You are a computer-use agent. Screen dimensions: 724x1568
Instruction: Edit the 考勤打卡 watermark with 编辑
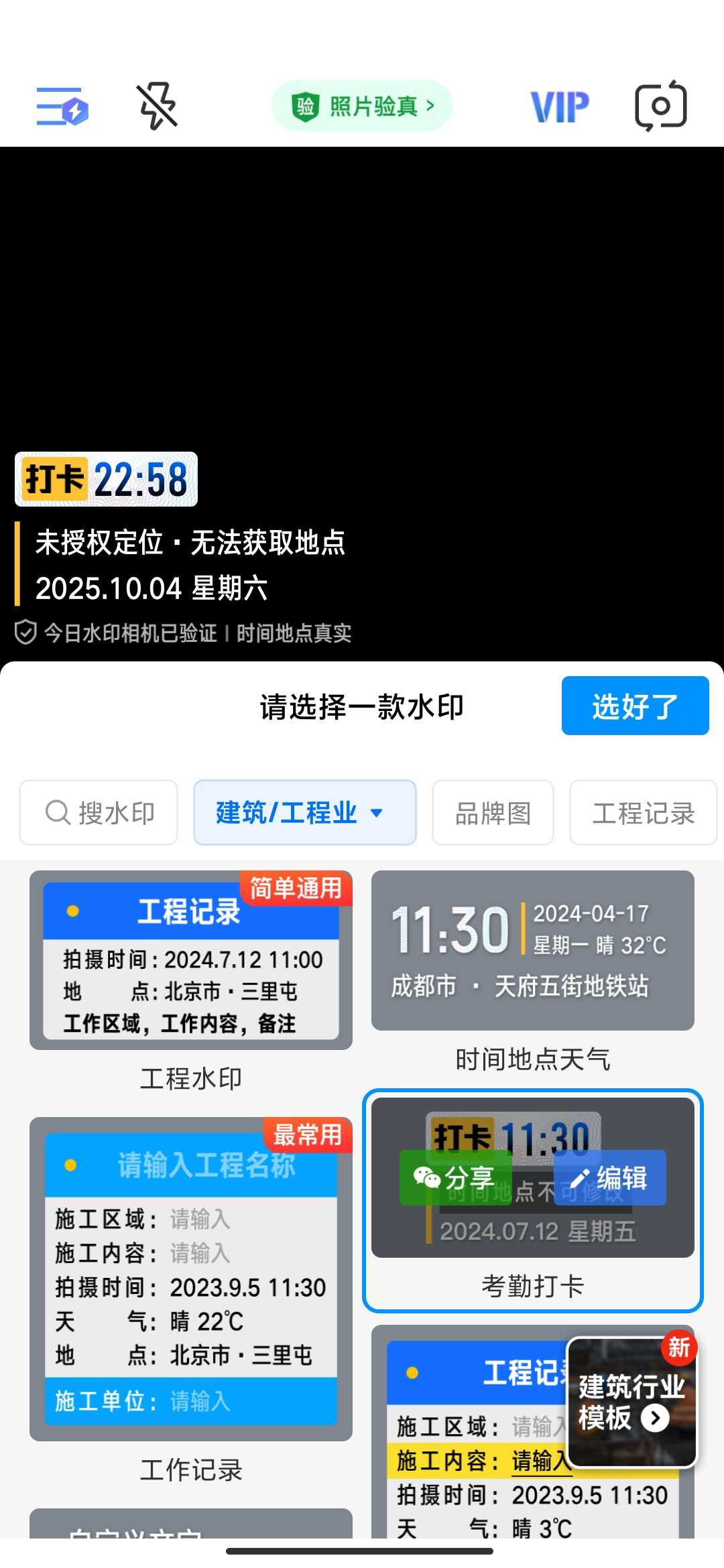click(x=610, y=1177)
